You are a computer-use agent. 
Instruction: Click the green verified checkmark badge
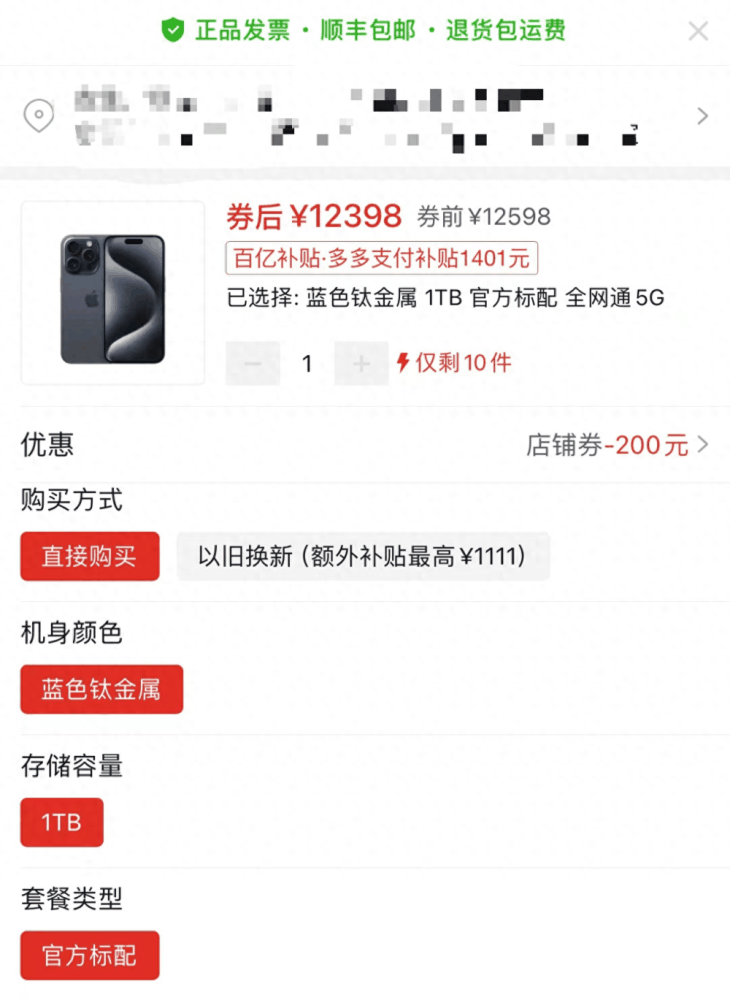tap(174, 30)
